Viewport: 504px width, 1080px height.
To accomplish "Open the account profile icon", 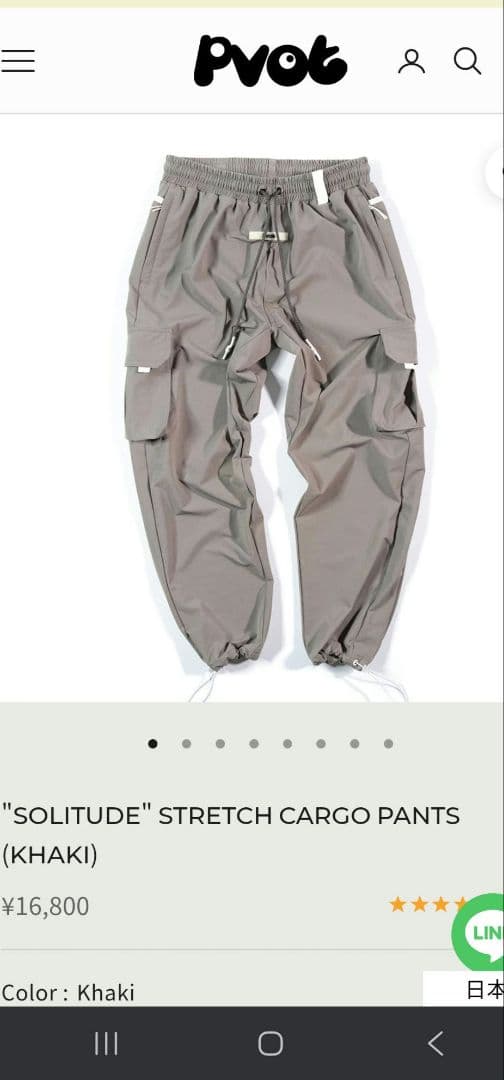I will pyautogui.click(x=412, y=61).
